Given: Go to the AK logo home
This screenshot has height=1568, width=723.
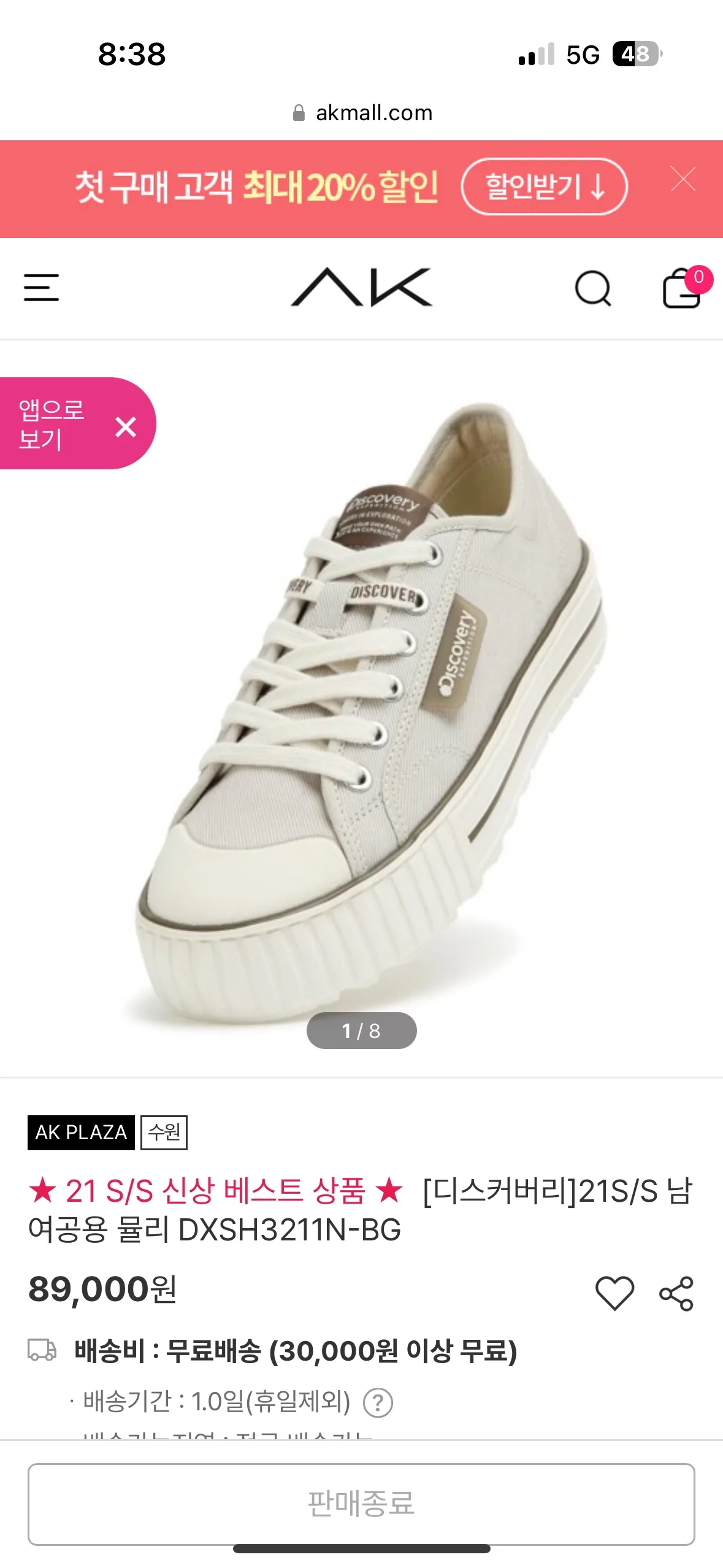Looking at the screenshot, I should (x=361, y=288).
